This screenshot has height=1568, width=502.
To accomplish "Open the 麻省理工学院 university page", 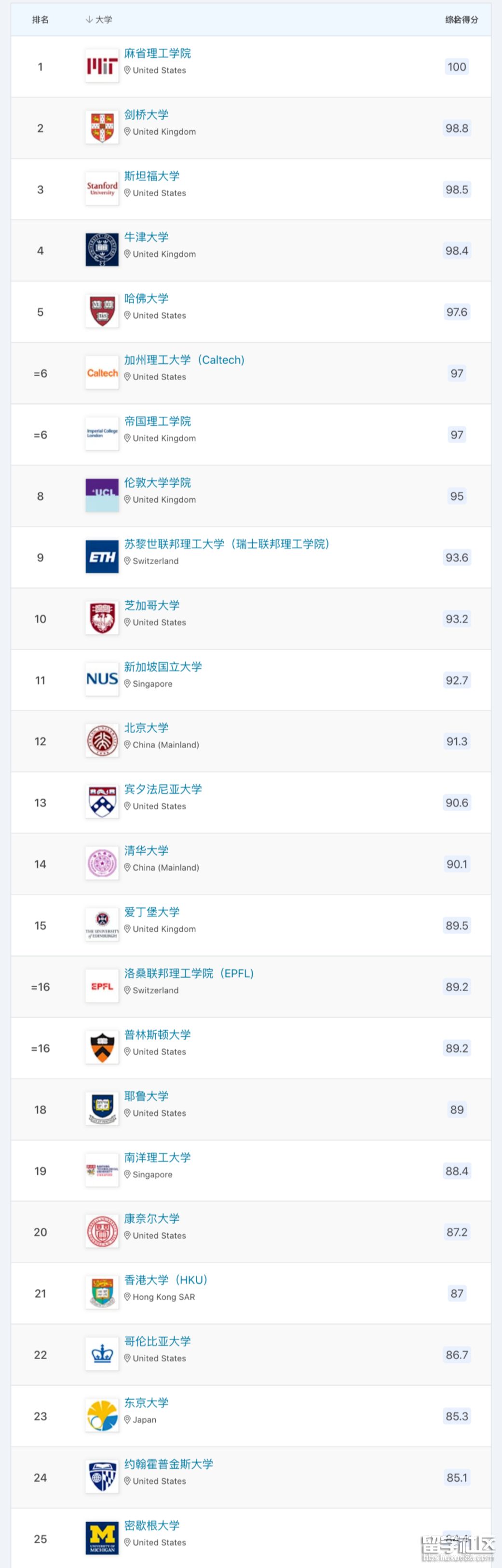I will (157, 54).
